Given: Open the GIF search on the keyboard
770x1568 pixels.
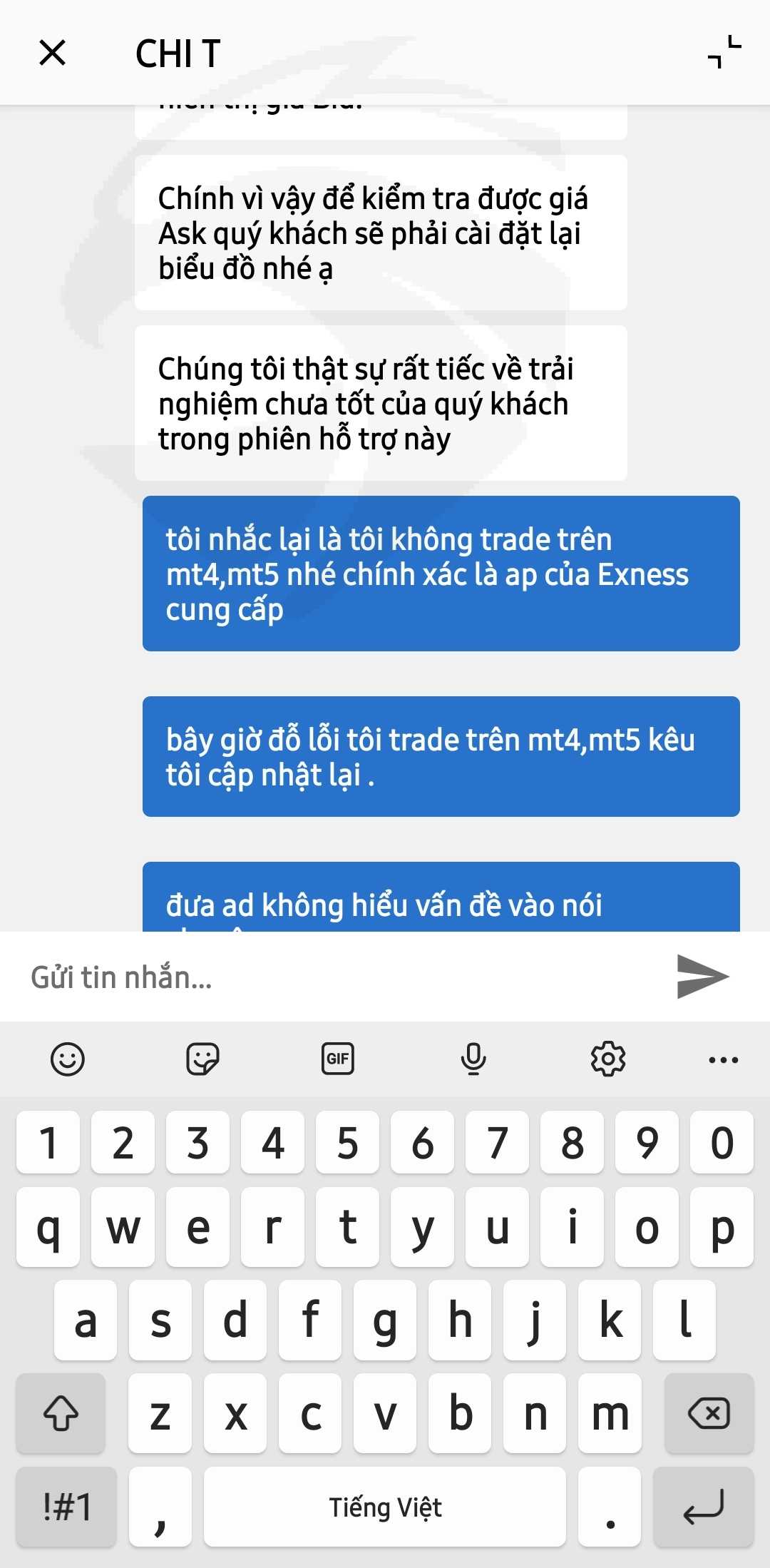Looking at the screenshot, I should 338,1059.
